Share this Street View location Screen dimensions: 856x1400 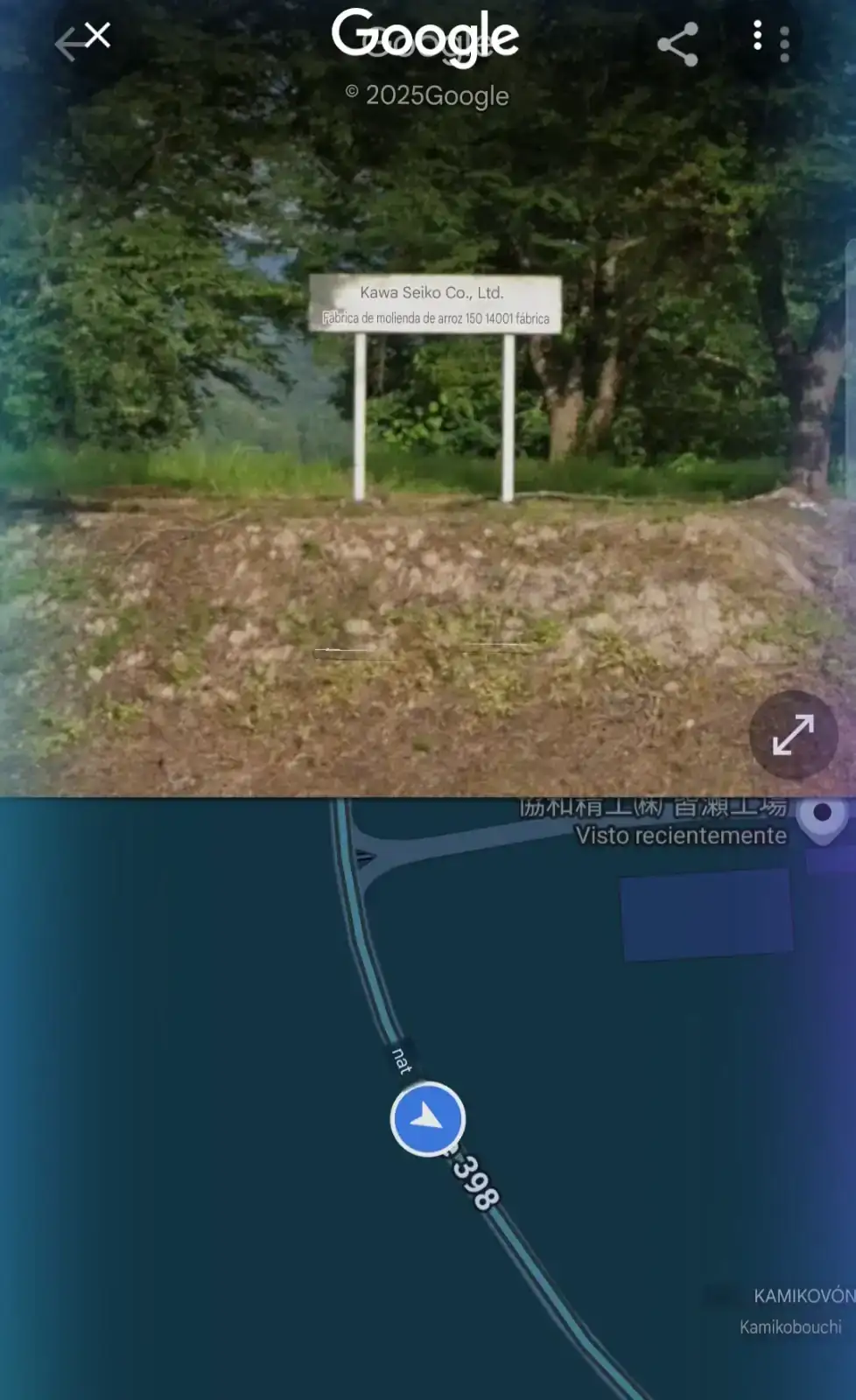tap(678, 44)
